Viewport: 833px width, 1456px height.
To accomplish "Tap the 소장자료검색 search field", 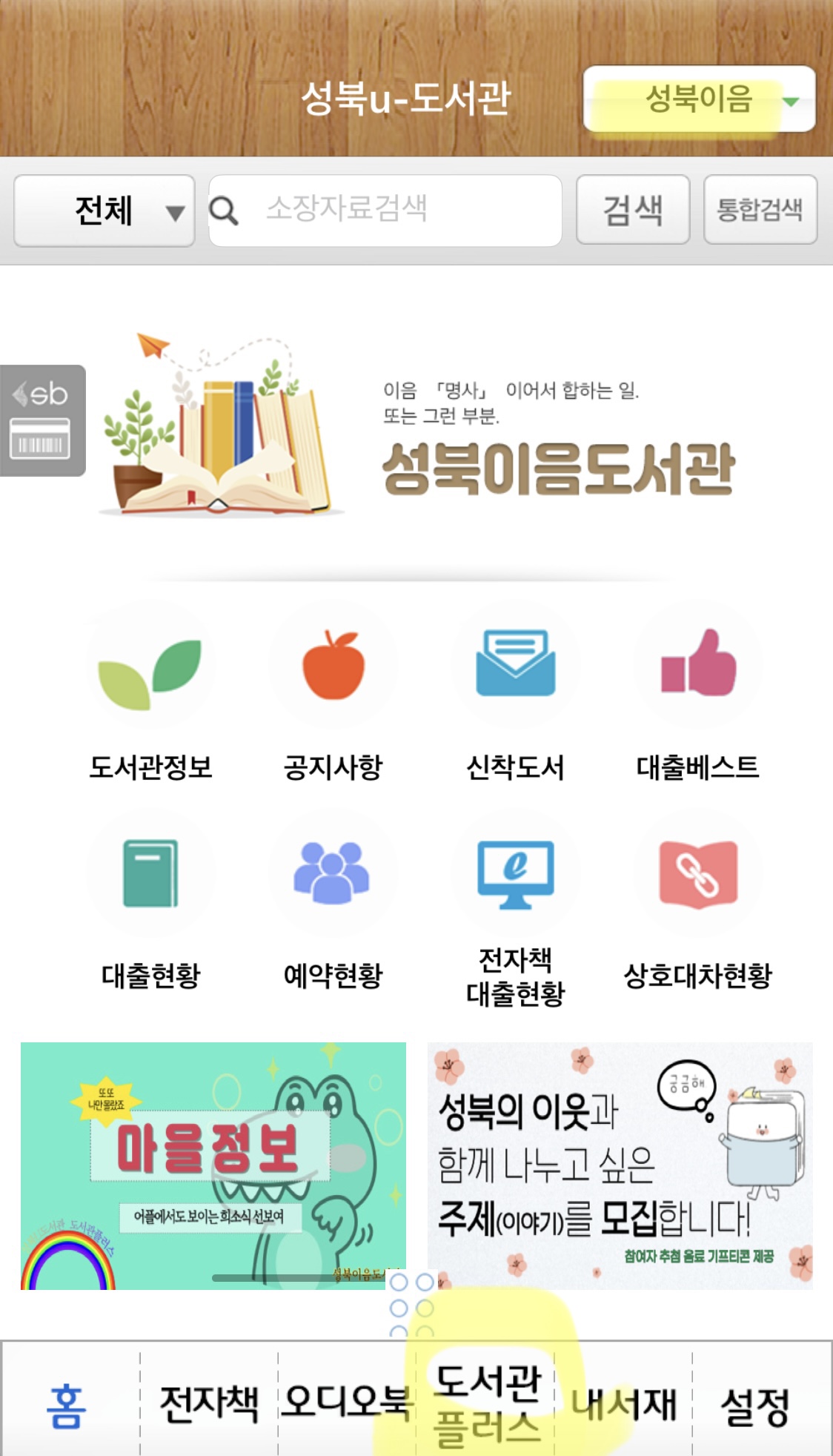I will tap(385, 211).
